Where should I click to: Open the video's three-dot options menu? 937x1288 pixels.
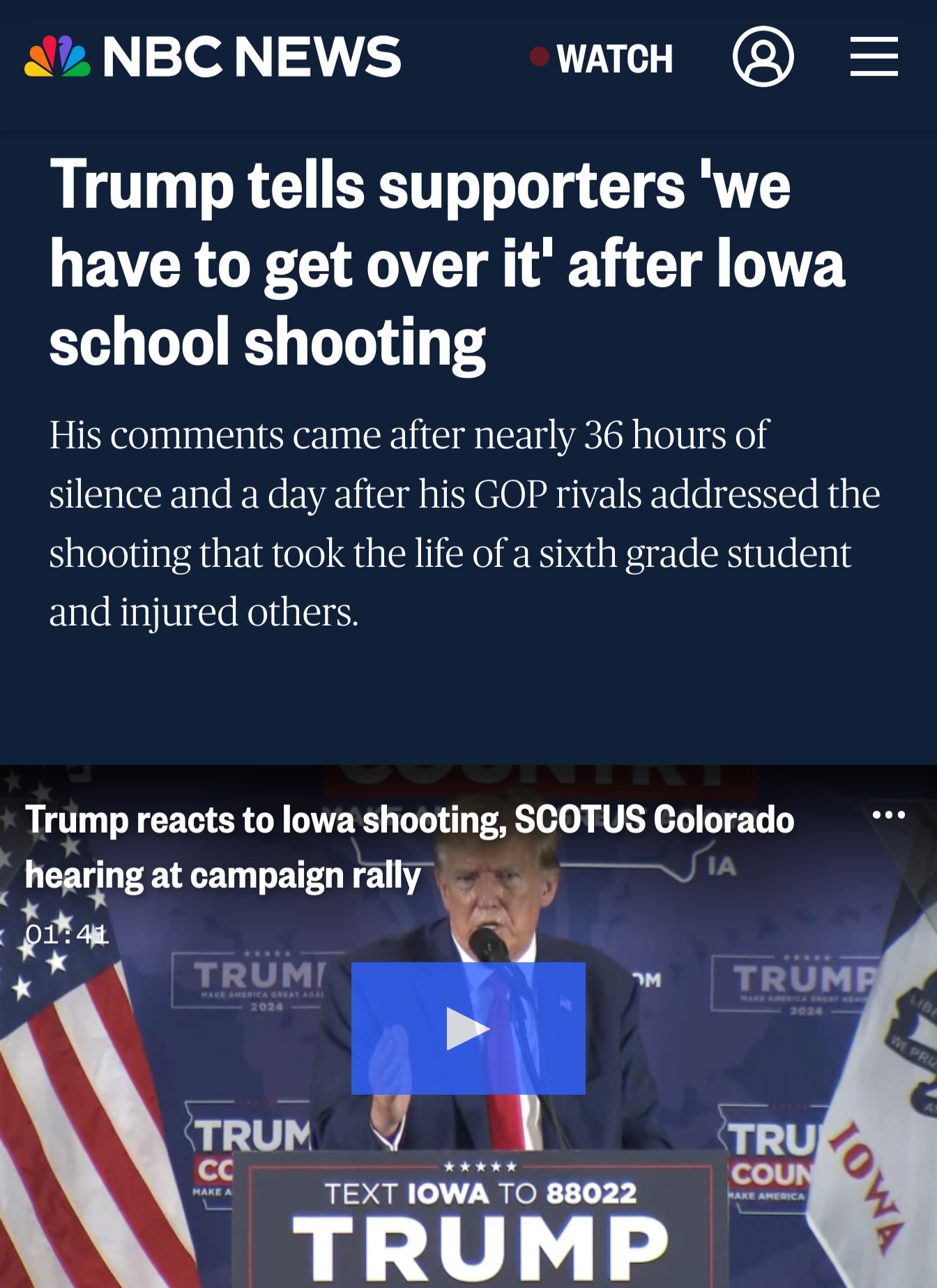coord(888,815)
